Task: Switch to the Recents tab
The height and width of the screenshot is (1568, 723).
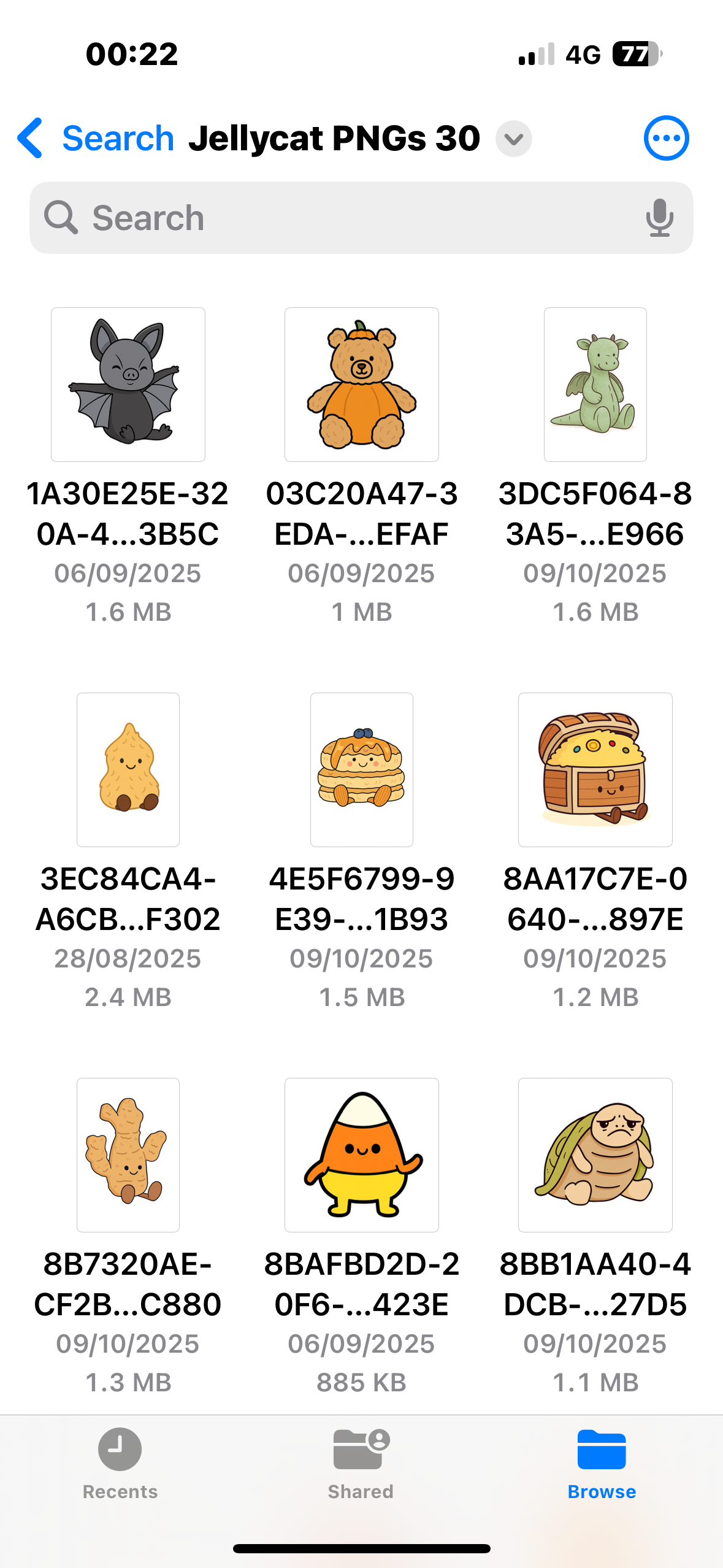Action: click(x=120, y=1462)
